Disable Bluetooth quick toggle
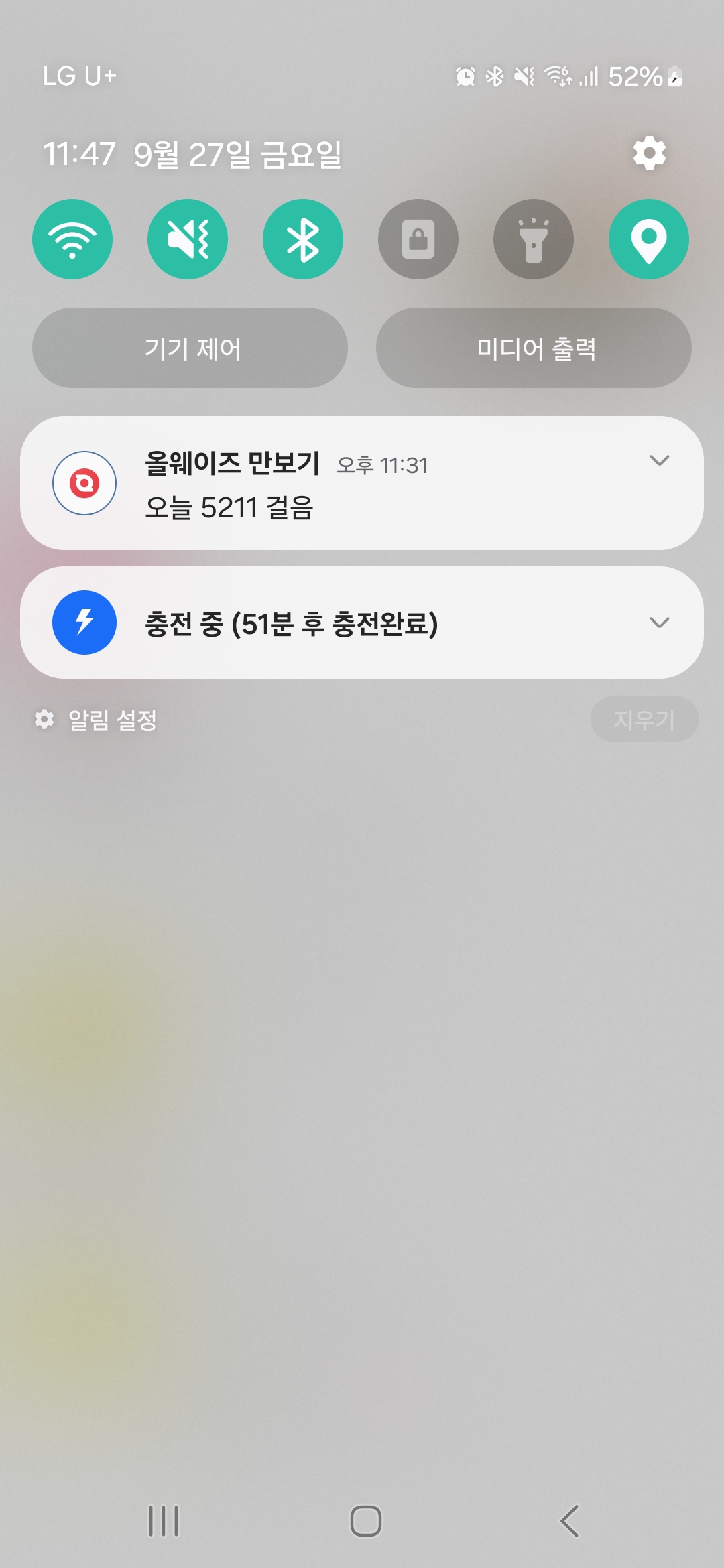The width and height of the screenshot is (724, 1568). pos(303,239)
